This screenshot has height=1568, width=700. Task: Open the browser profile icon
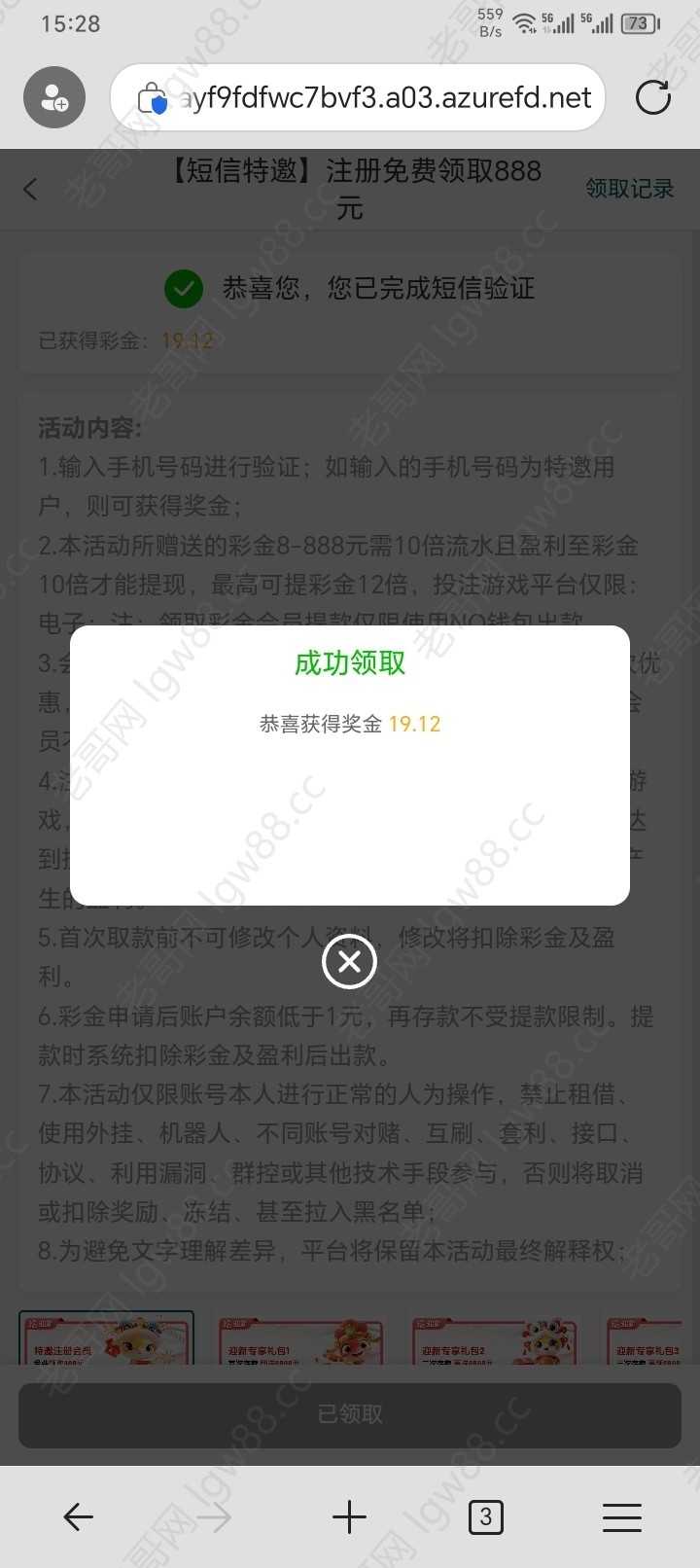pyautogui.click(x=54, y=97)
